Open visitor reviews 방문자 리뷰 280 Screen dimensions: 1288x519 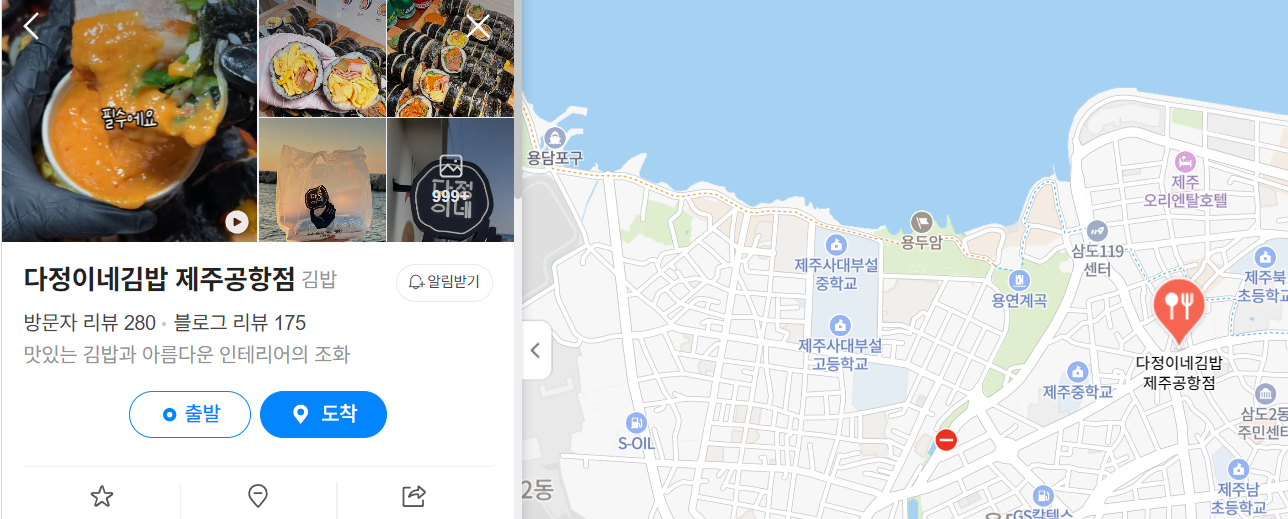(90, 323)
